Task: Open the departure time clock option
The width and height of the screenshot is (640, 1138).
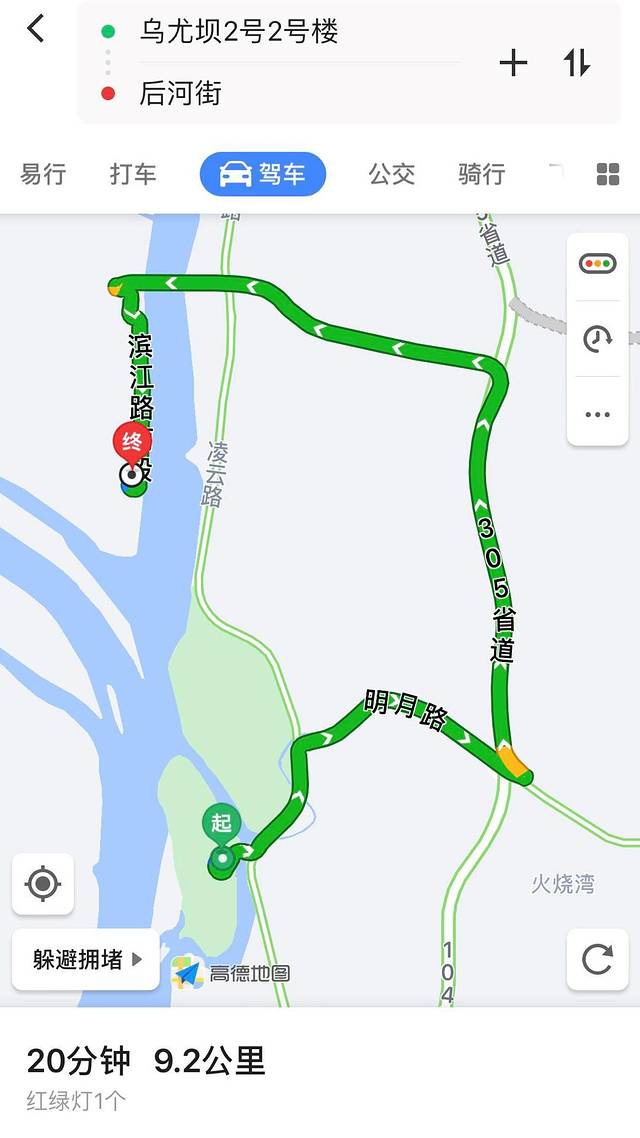Action: [x=598, y=339]
